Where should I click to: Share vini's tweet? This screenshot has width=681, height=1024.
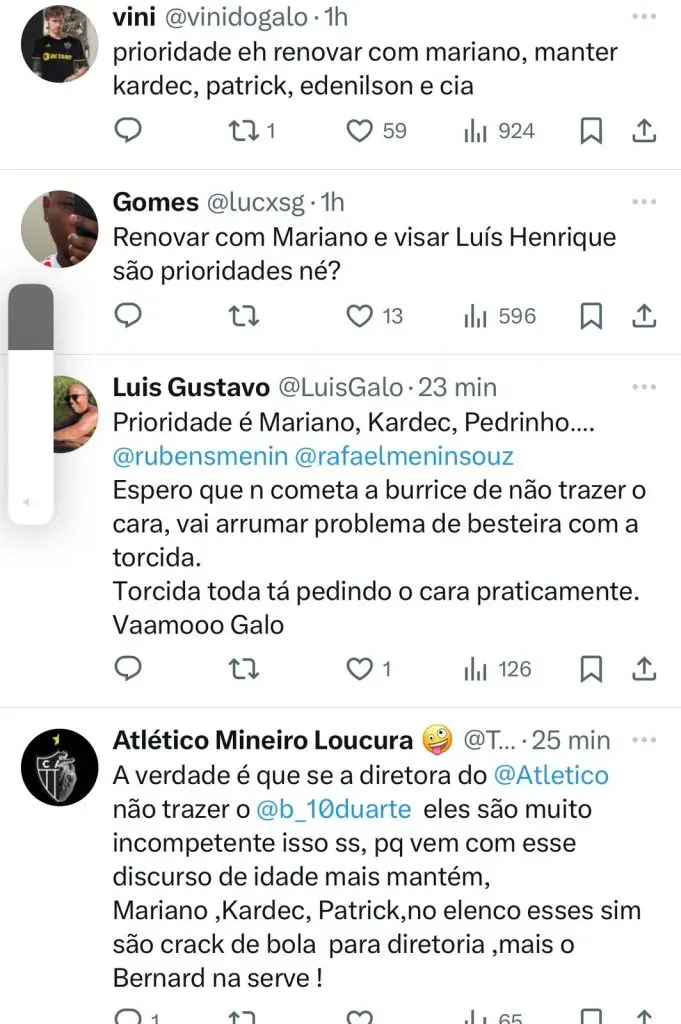pos(645,130)
